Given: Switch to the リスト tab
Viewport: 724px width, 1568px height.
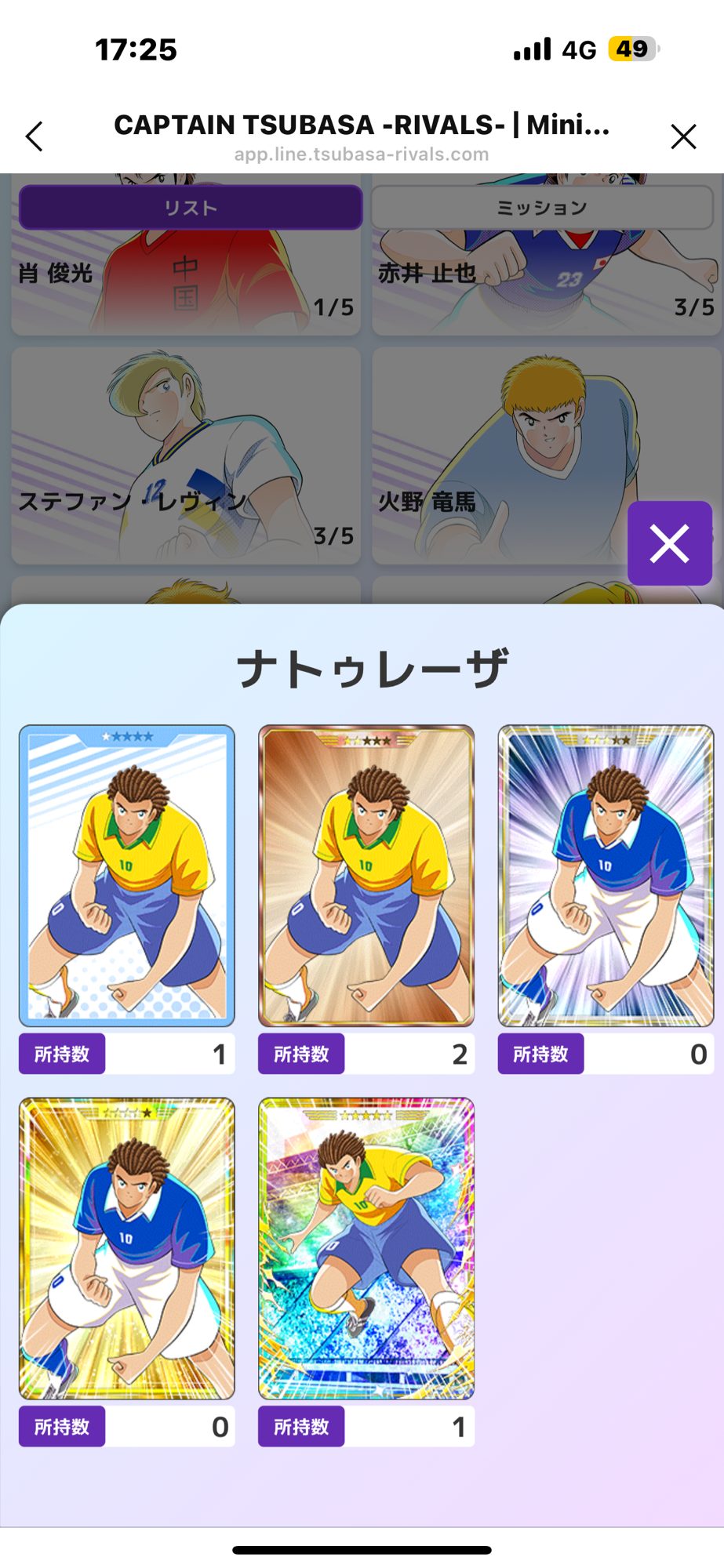Looking at the screenshot, I should pos(191,208).
